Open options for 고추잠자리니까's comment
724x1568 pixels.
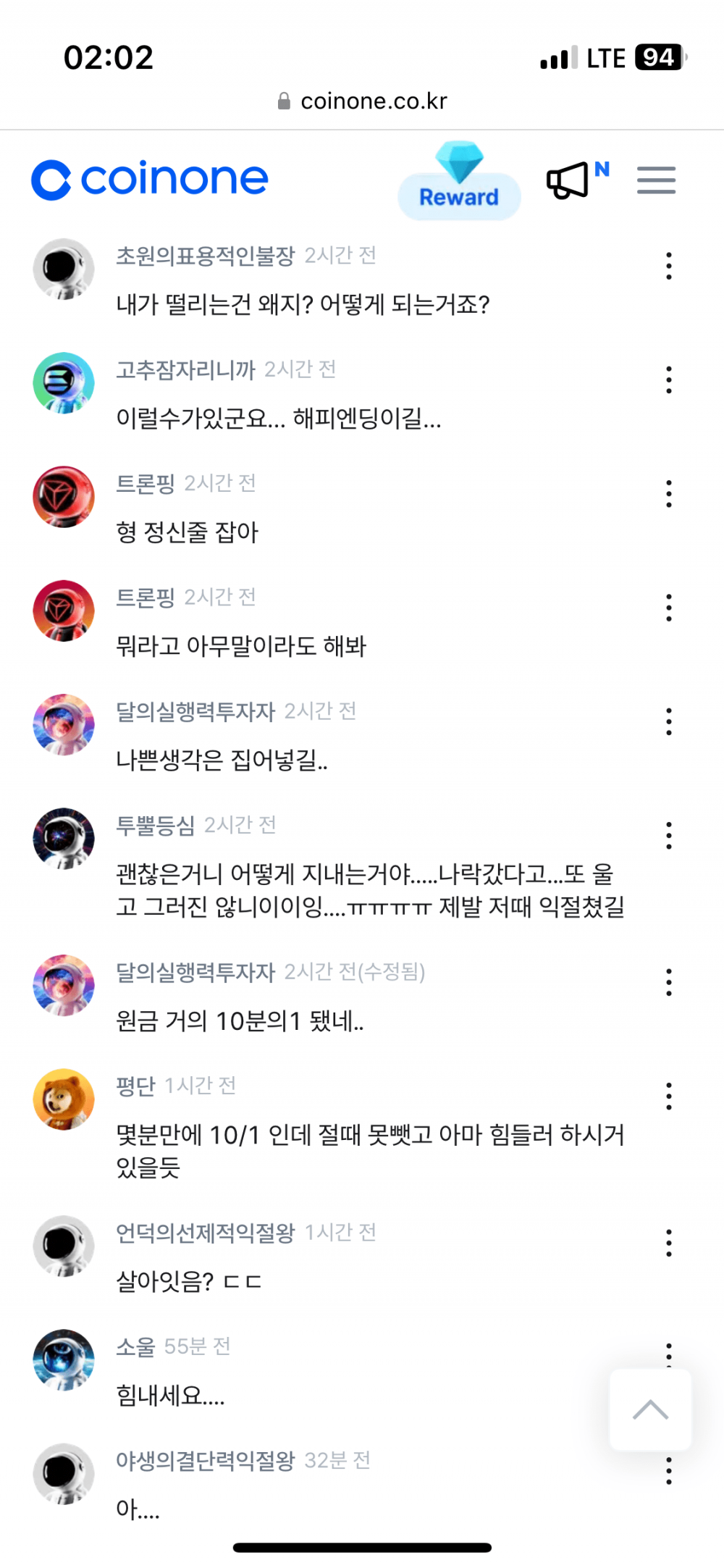[668, 380]
